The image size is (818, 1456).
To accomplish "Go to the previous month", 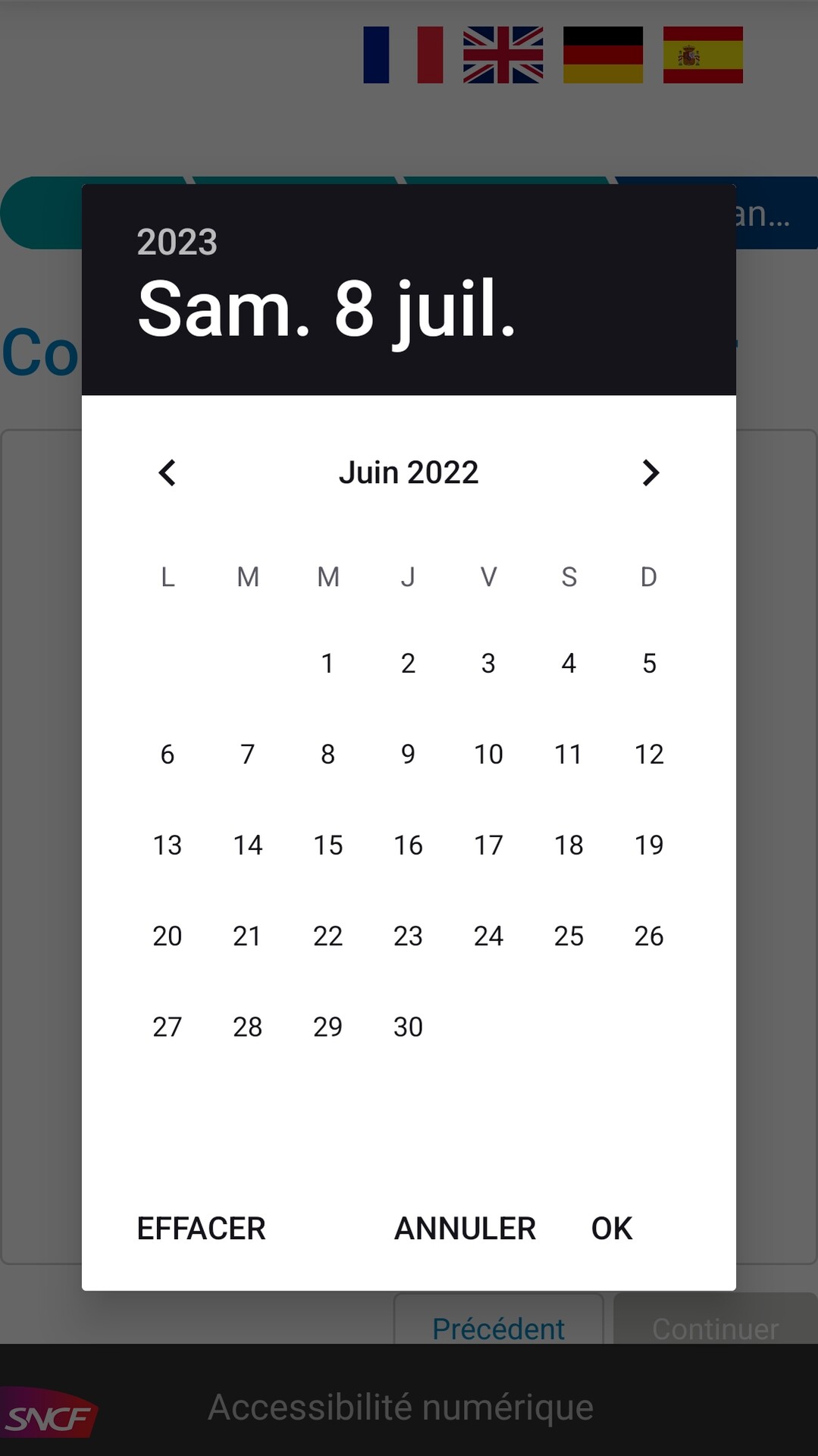I will point(168,472).
